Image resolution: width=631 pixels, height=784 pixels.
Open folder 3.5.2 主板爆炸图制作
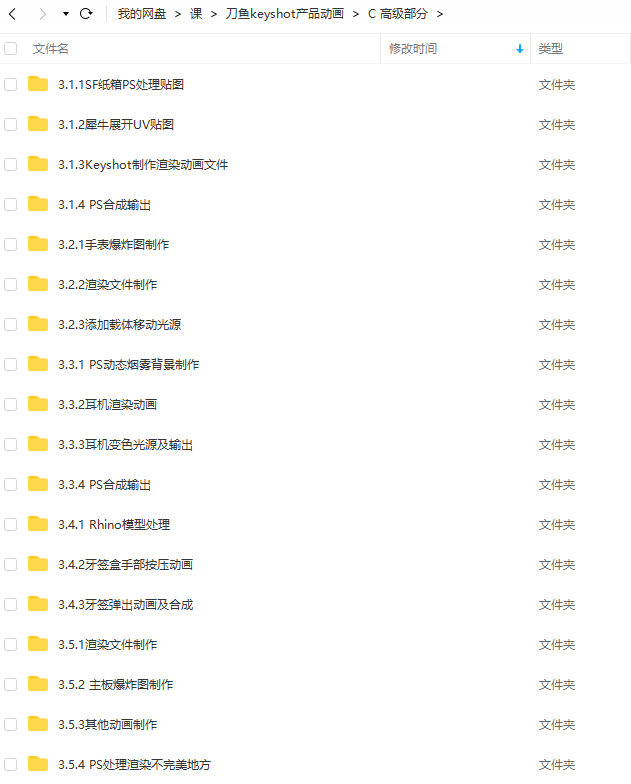[115, 685]
